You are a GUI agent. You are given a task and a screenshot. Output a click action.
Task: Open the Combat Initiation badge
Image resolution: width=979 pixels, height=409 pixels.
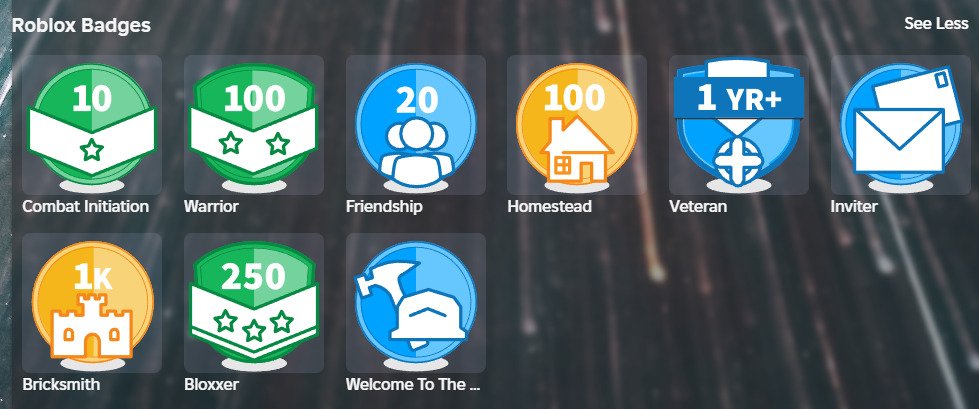point(92,125)
